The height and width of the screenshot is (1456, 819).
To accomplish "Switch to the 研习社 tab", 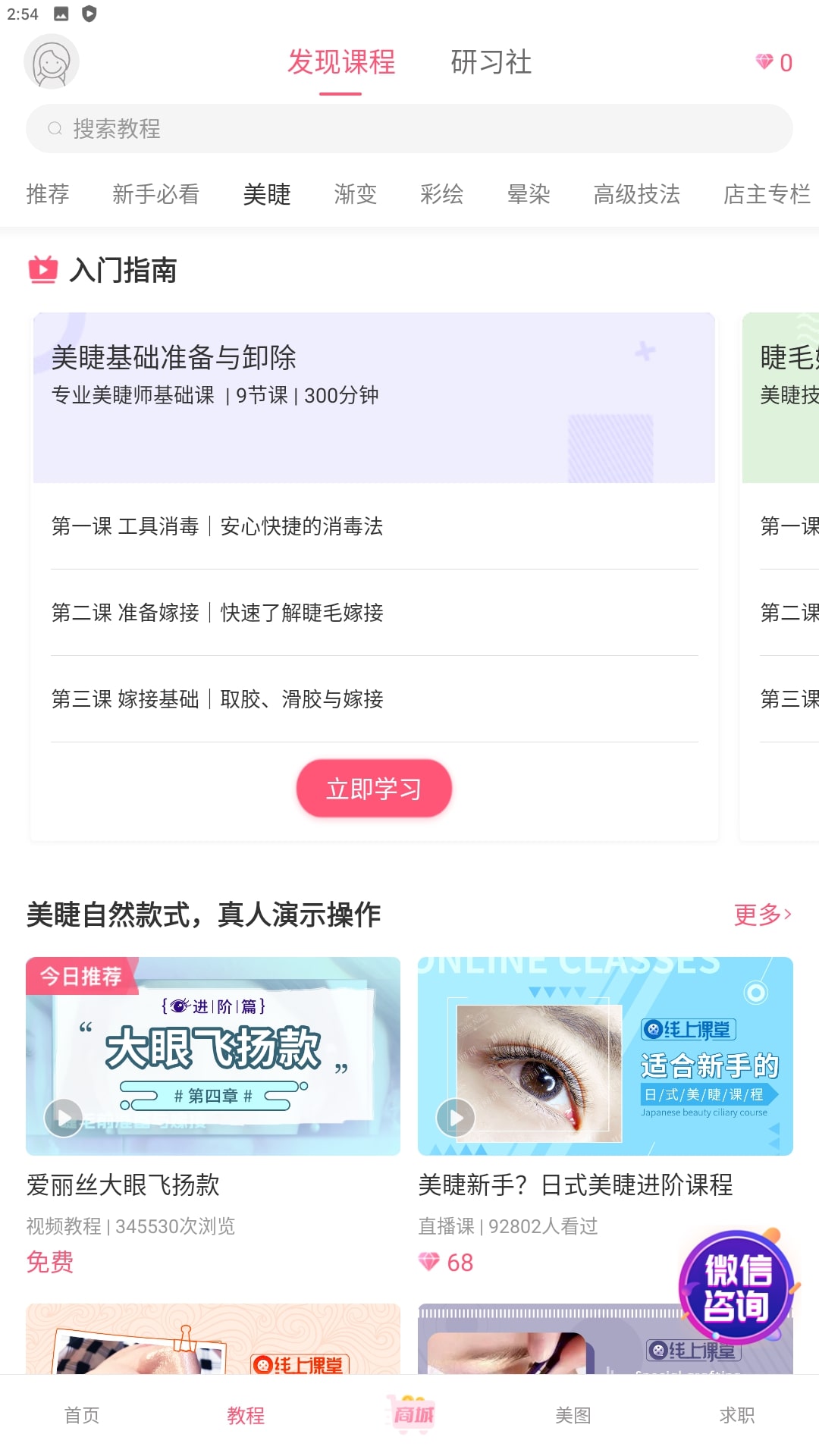I will pos(491,62).
